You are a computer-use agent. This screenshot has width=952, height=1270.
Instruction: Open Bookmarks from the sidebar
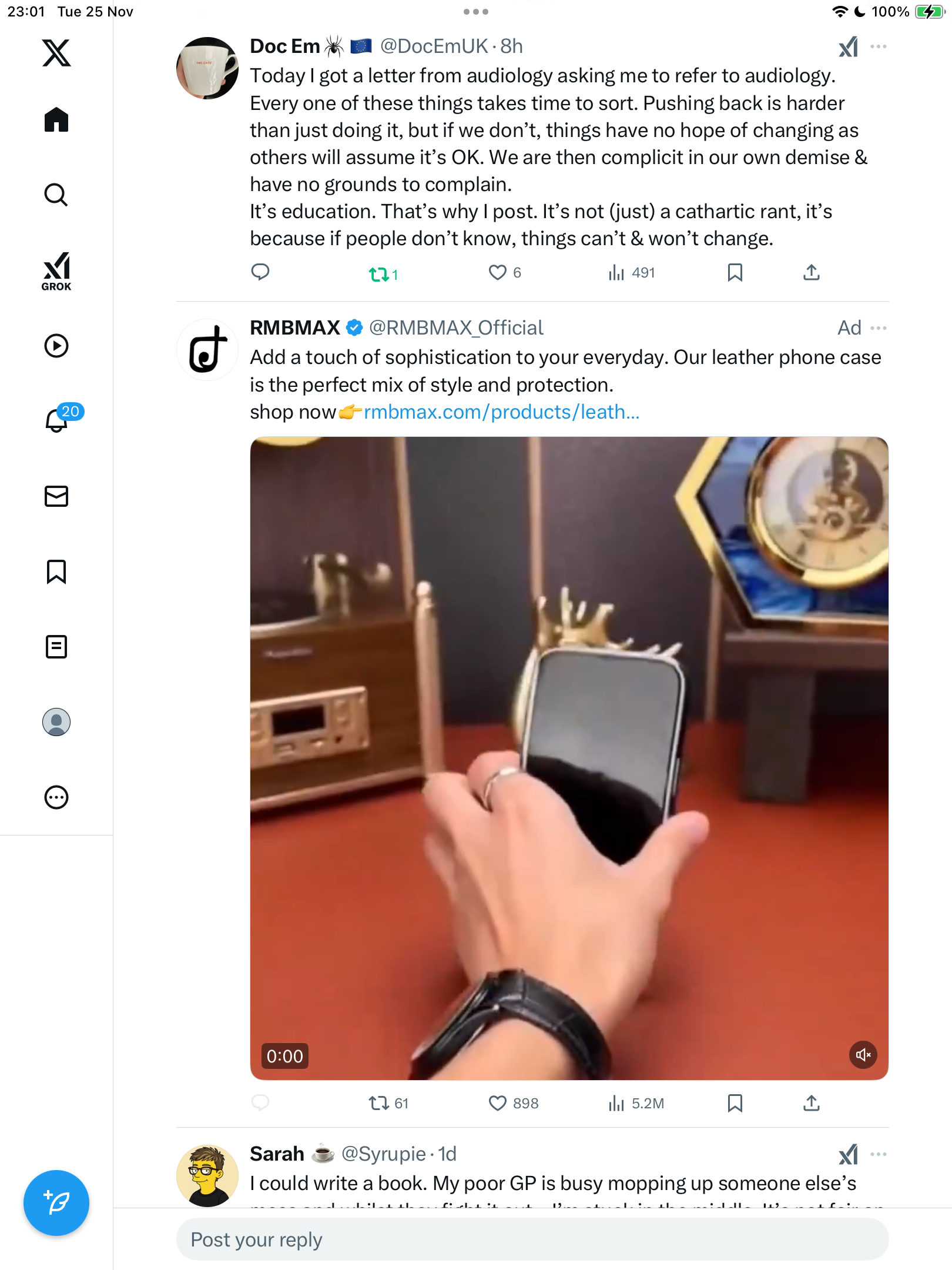pos(56,571)
